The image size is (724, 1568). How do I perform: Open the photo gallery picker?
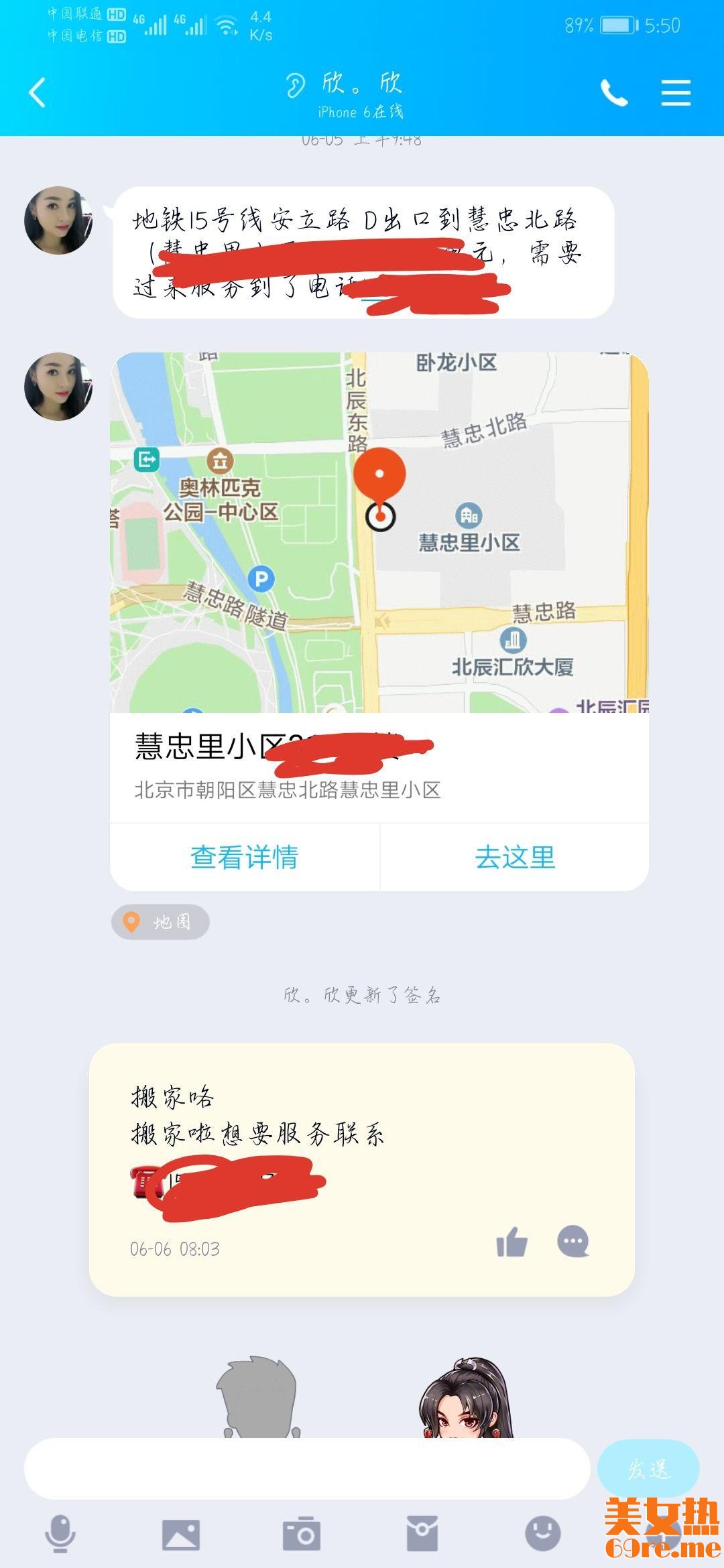pos(181,1533)
